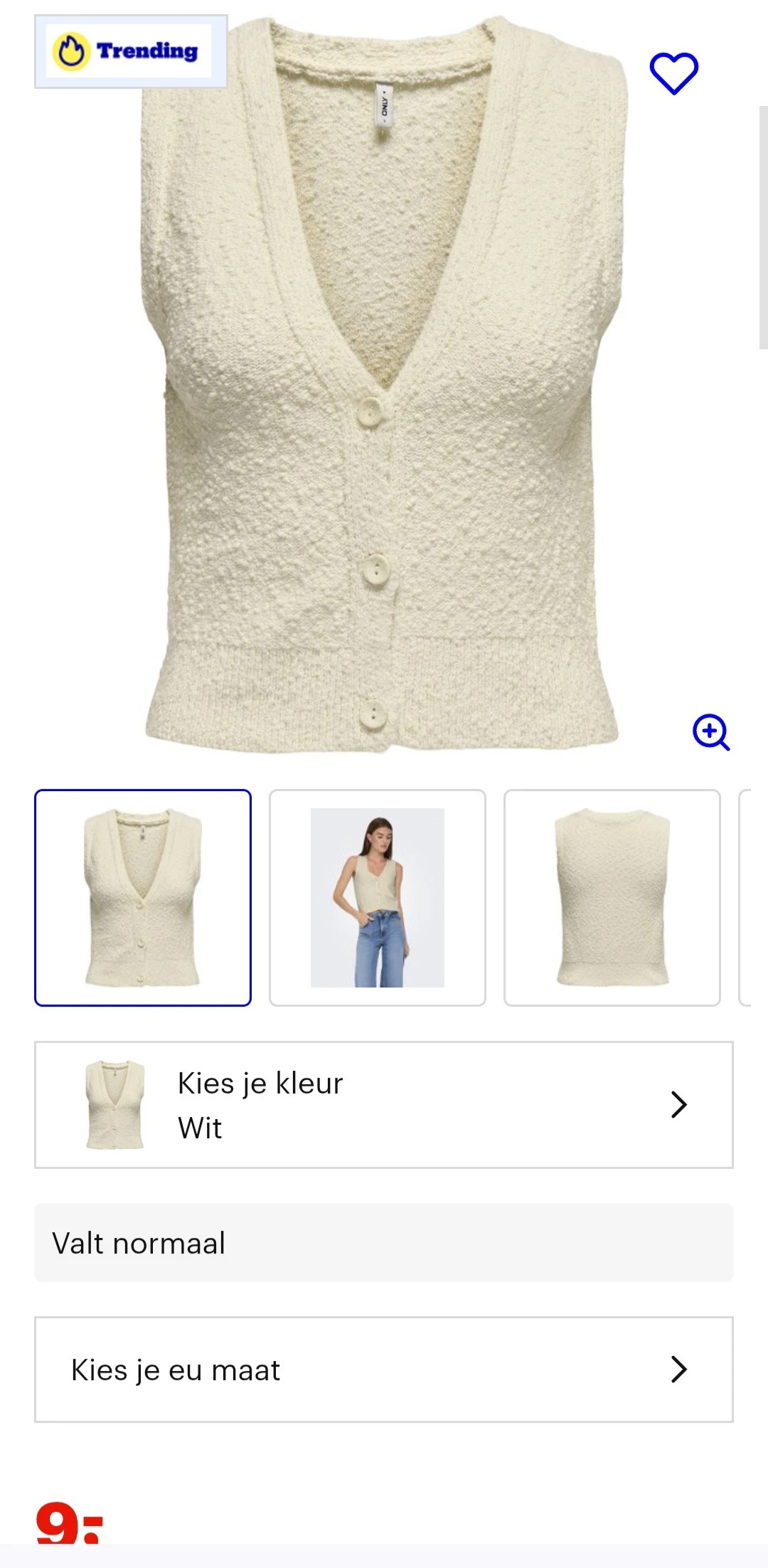Click the 'Valt normaal' fit information bar
Image resolution: width=768 pixels, height=1568 pixels.
(x=384, y=1243)
